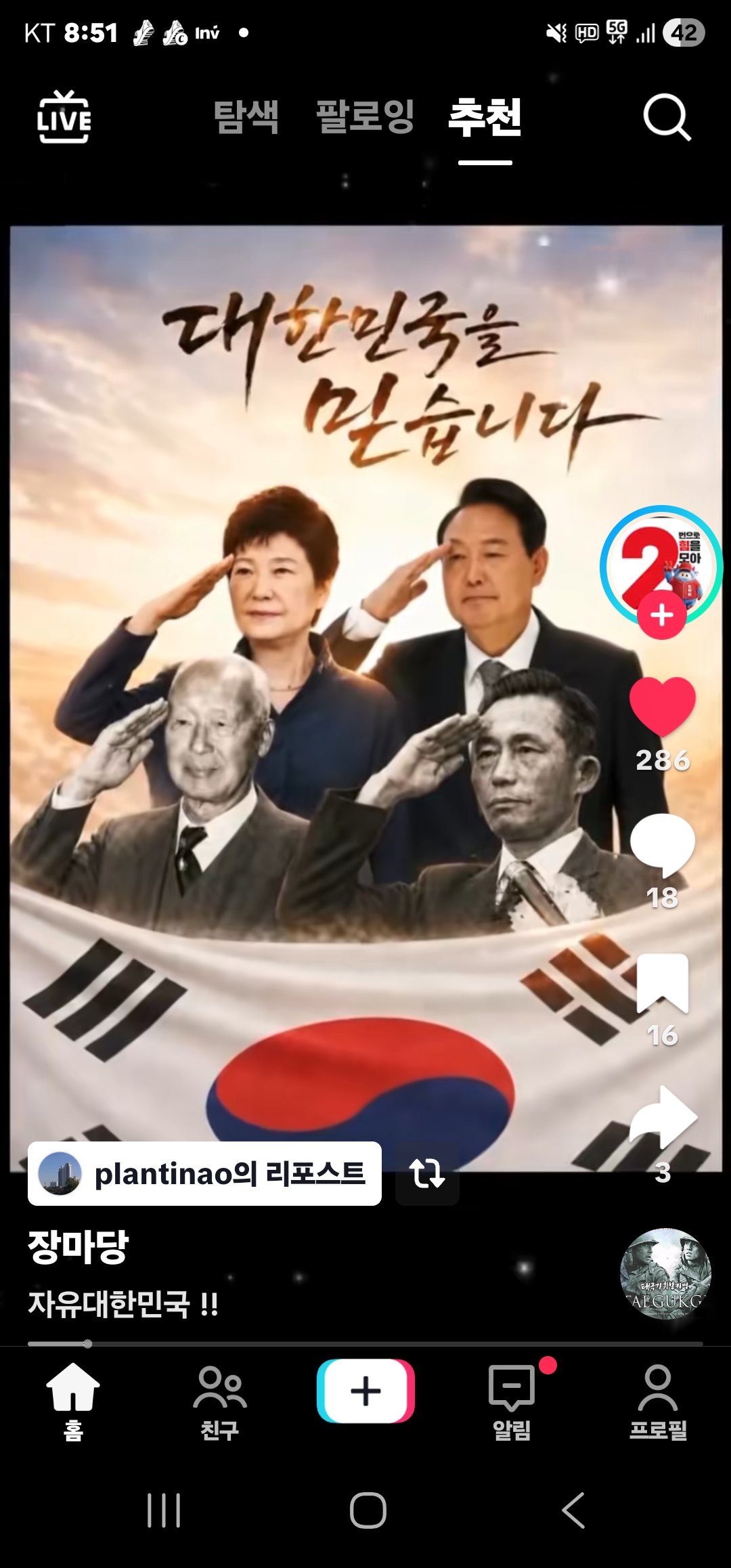Viewport: 731px width, 1568px height.
Task: Switch to the 팔로잉 tab
Action: click(x=365, y=116)
